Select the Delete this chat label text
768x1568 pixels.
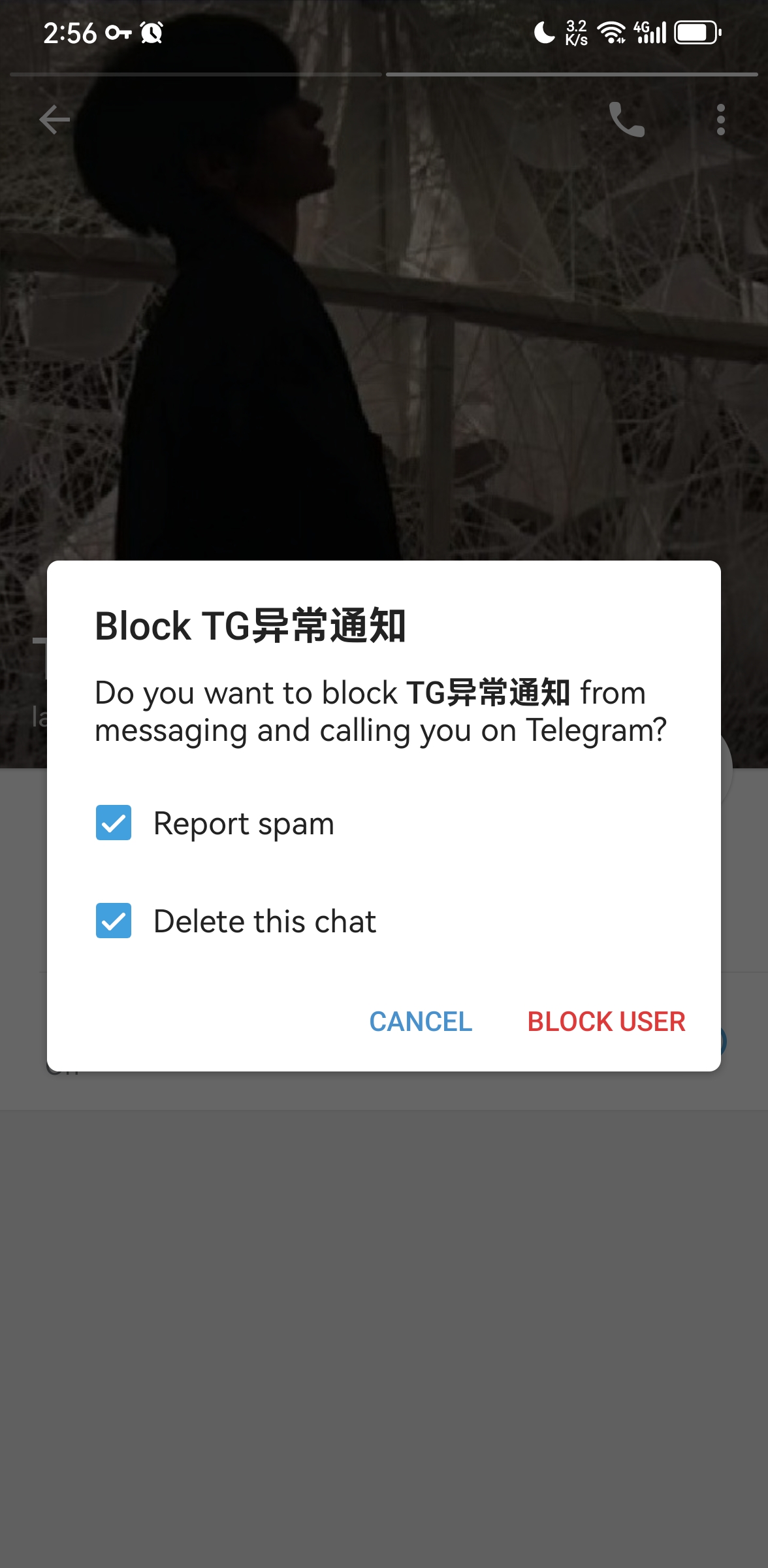(x=264, y=922)
